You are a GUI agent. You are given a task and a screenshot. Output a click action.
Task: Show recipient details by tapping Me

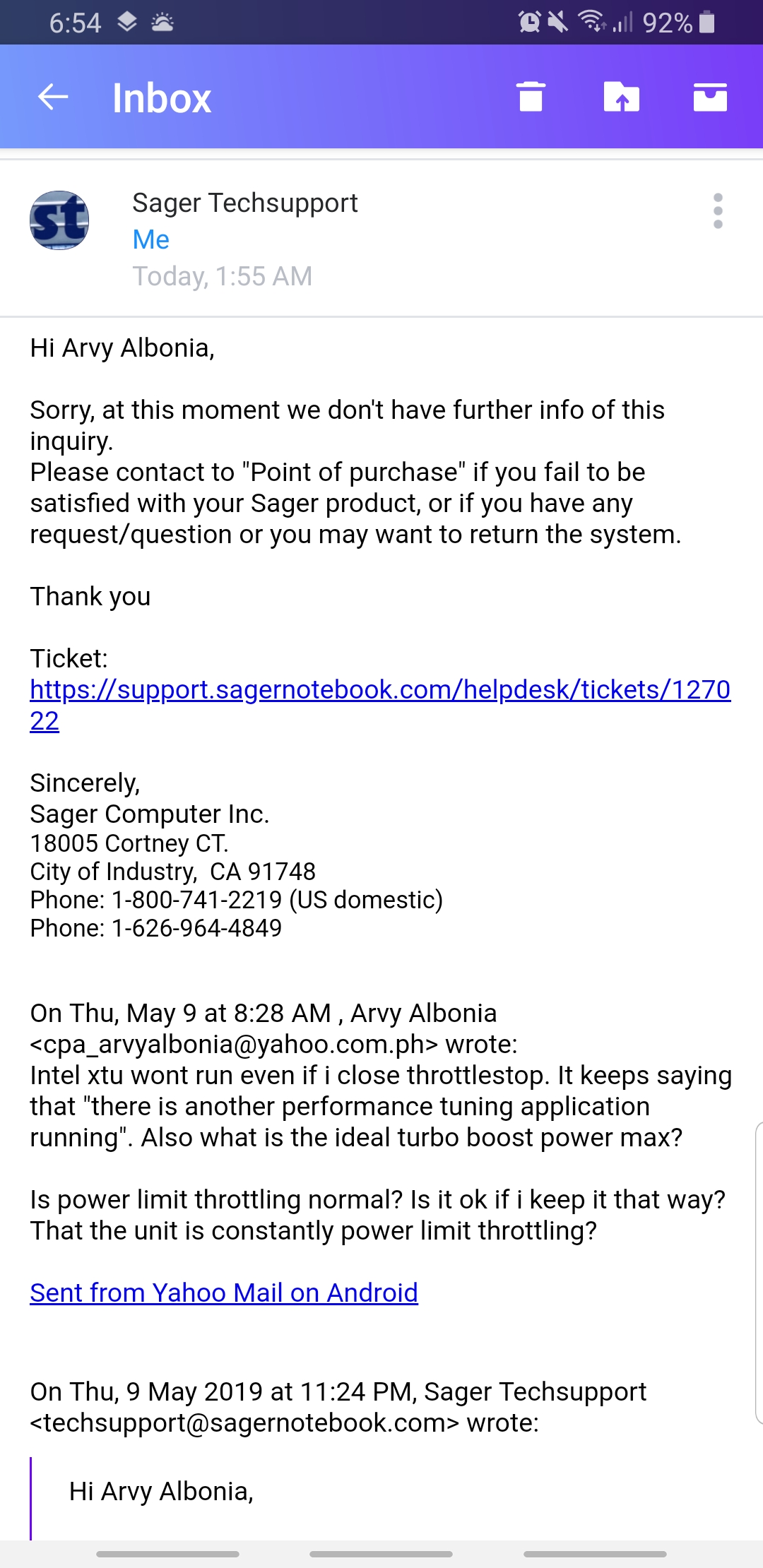tap(151, 240)
